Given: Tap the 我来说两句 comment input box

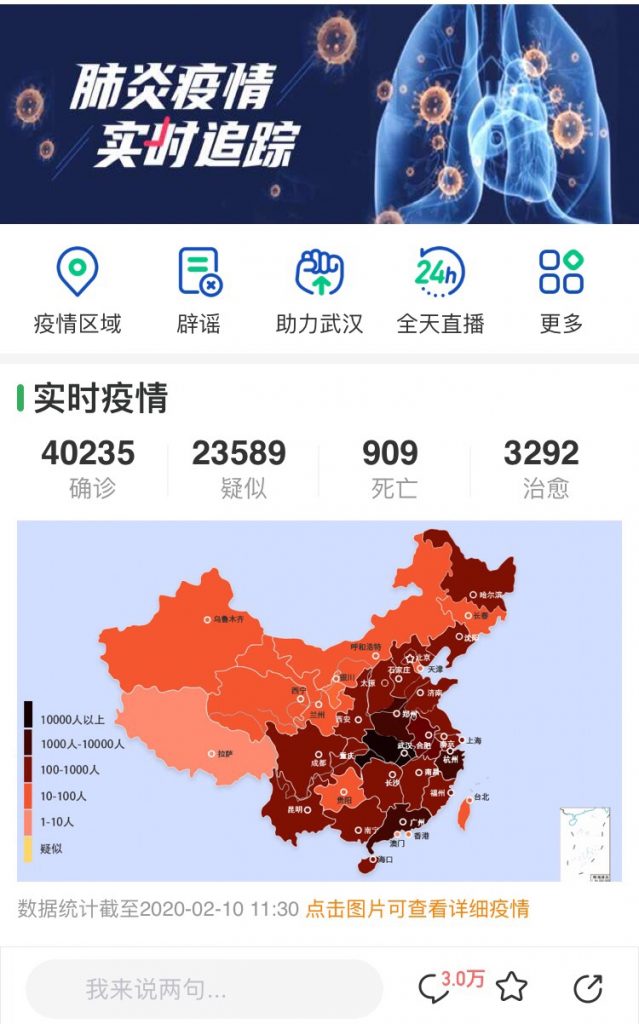Looking at the screenshot, I should click(204, 989).
